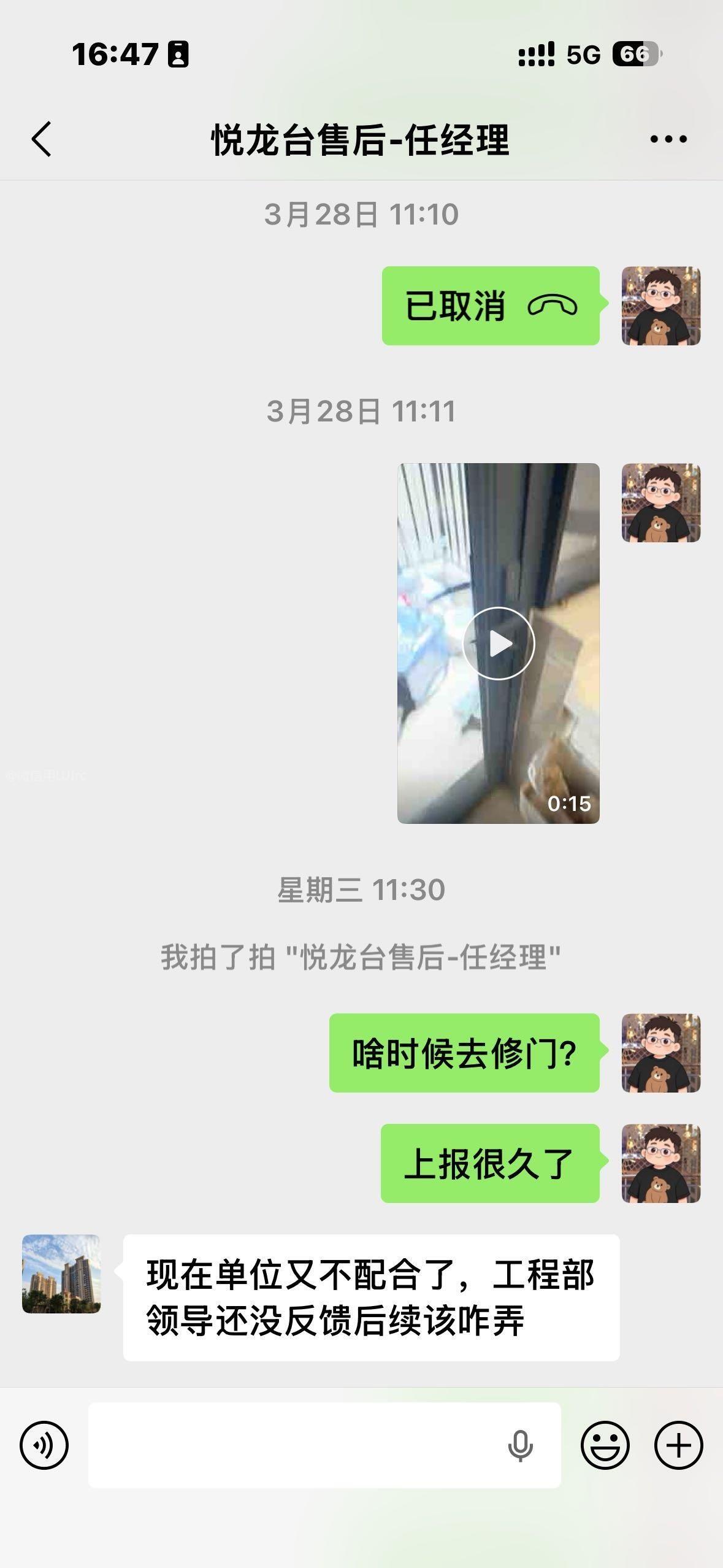This screenshot has height=1568, width=723.
Task: Switch to voice message input
Action: pos(44,1445)
